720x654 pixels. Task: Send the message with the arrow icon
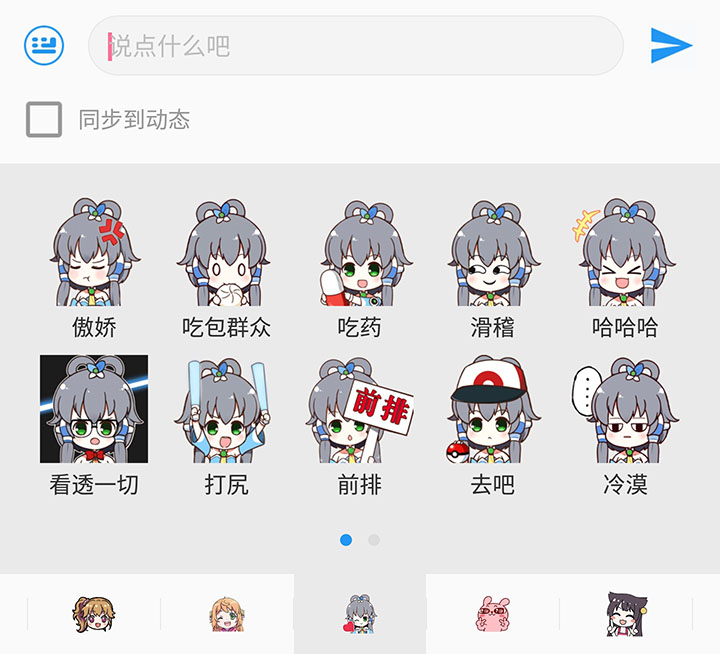[x=670, y=46]
